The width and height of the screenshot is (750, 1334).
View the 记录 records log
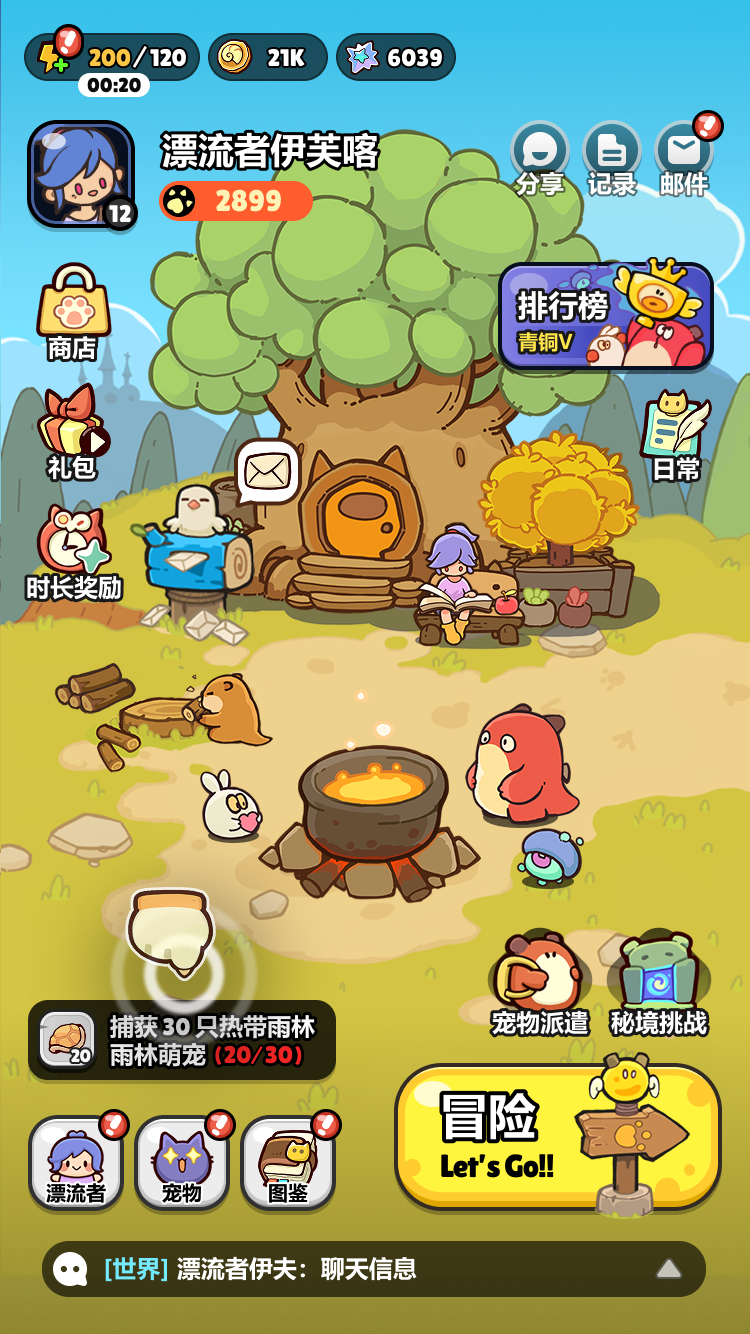pyautogui.click(x=611, y=155)
